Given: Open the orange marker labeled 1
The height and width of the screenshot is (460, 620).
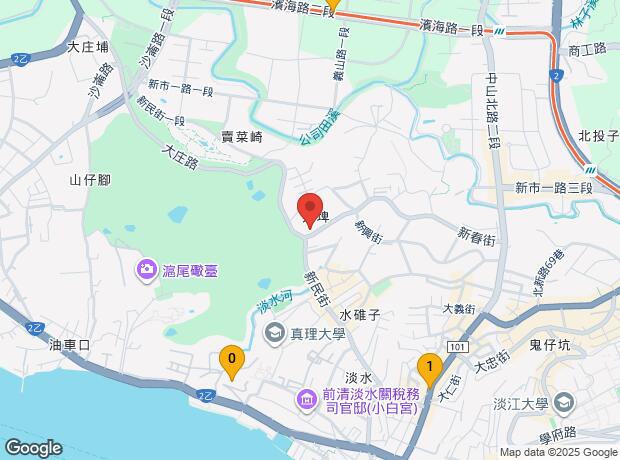Looking at the screenshot, I should click(430, 370).
